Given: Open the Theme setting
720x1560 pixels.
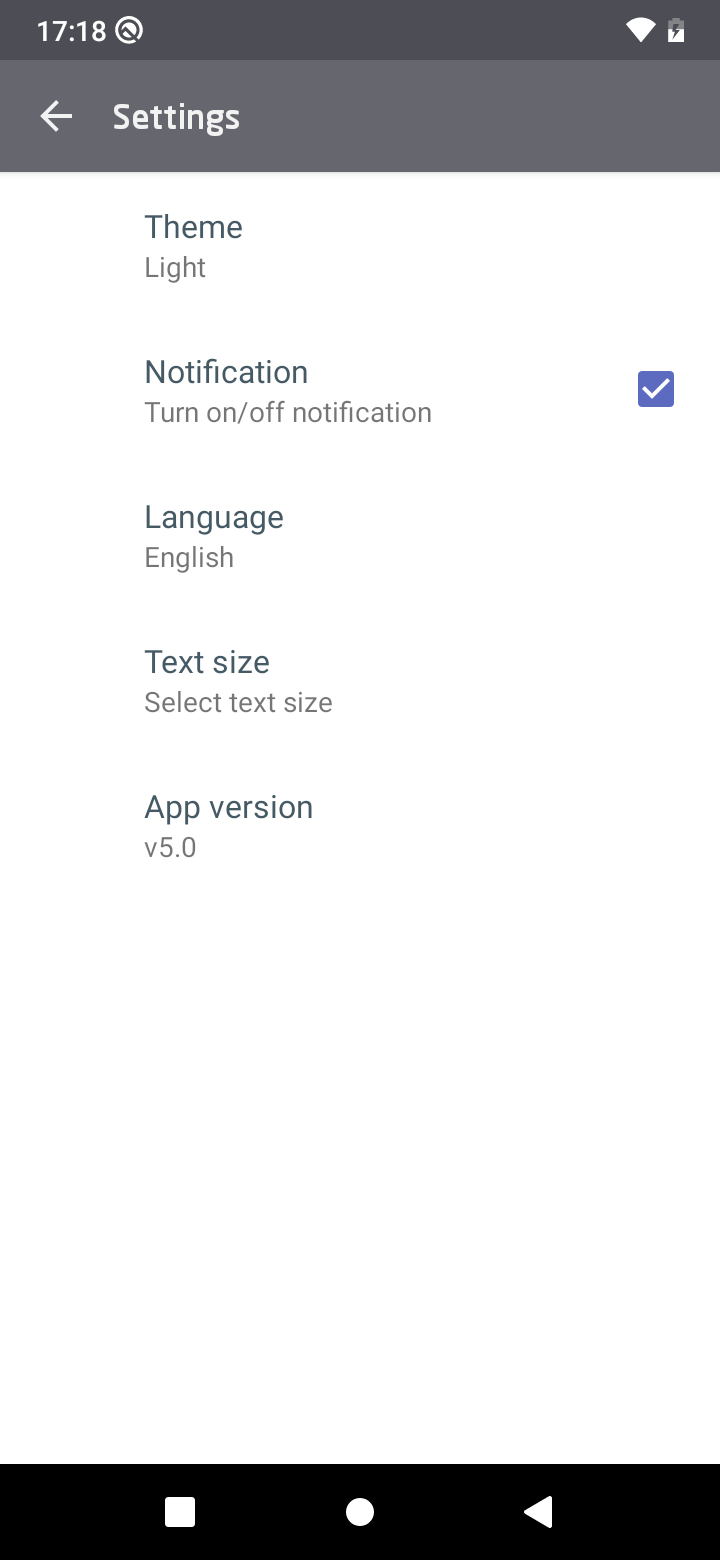Looking at the screenshot, I should click(x=360, y=246).
